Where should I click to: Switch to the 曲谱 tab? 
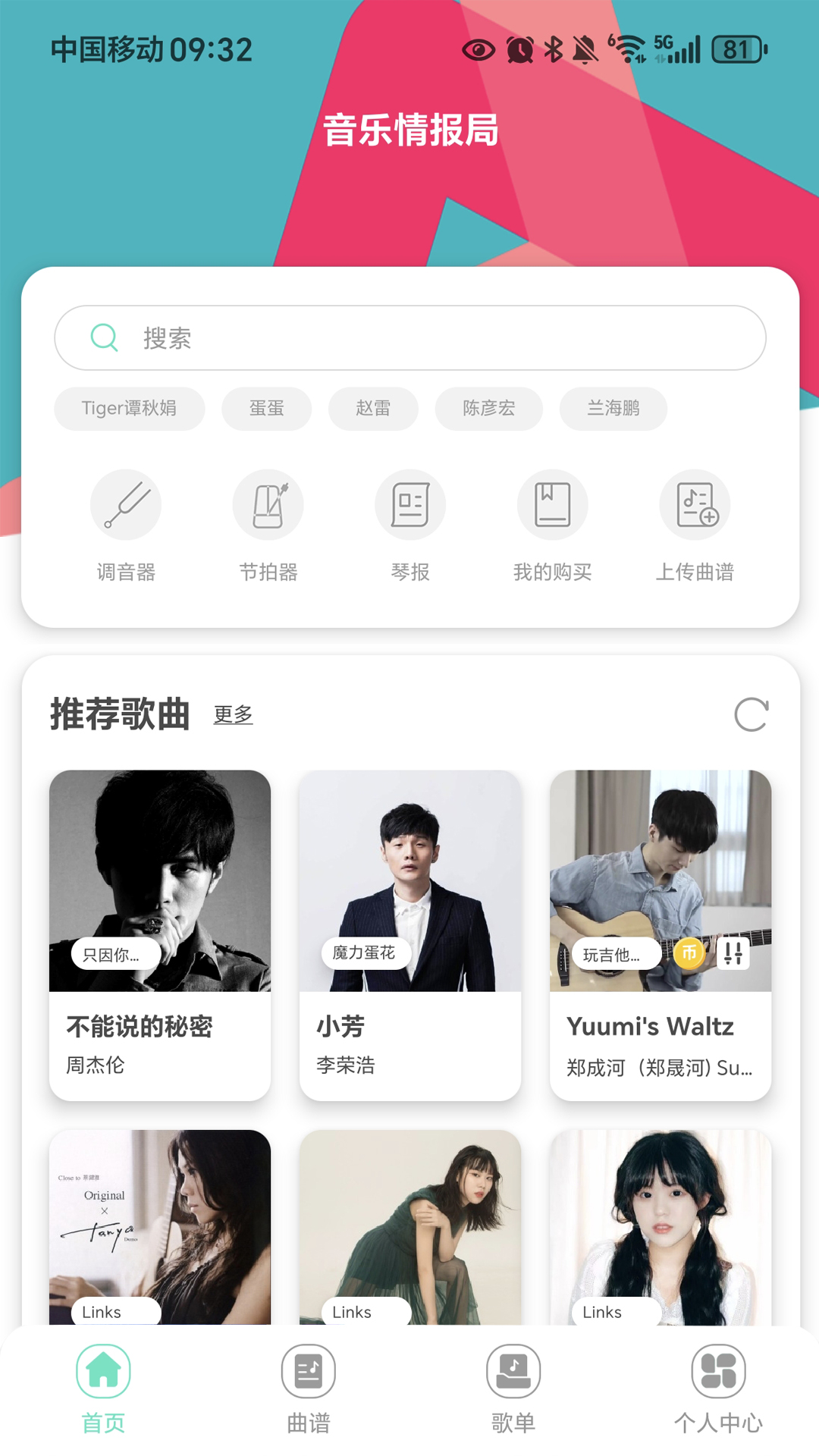pyautogui.click(x=308, y=1389)
